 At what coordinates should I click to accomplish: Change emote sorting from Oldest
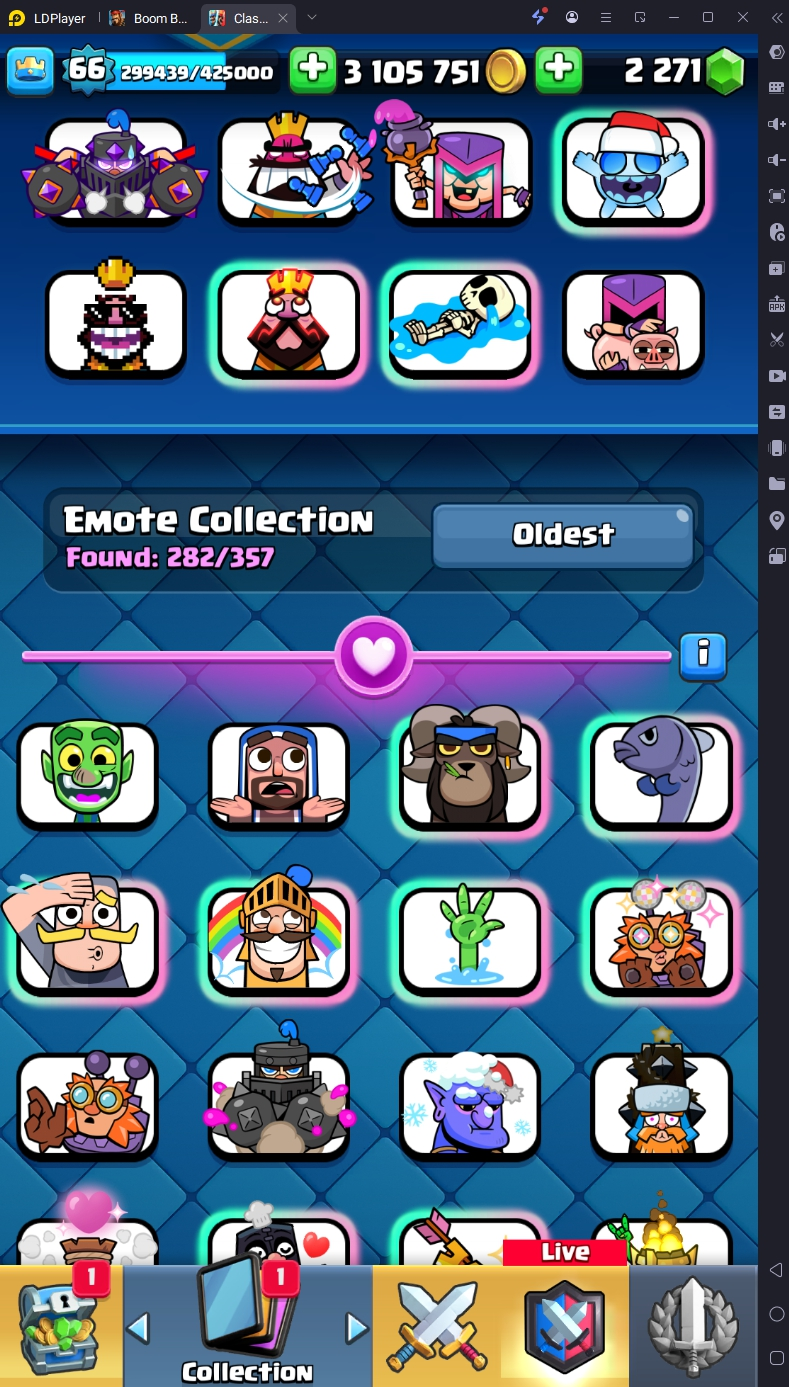coord(563,535)
